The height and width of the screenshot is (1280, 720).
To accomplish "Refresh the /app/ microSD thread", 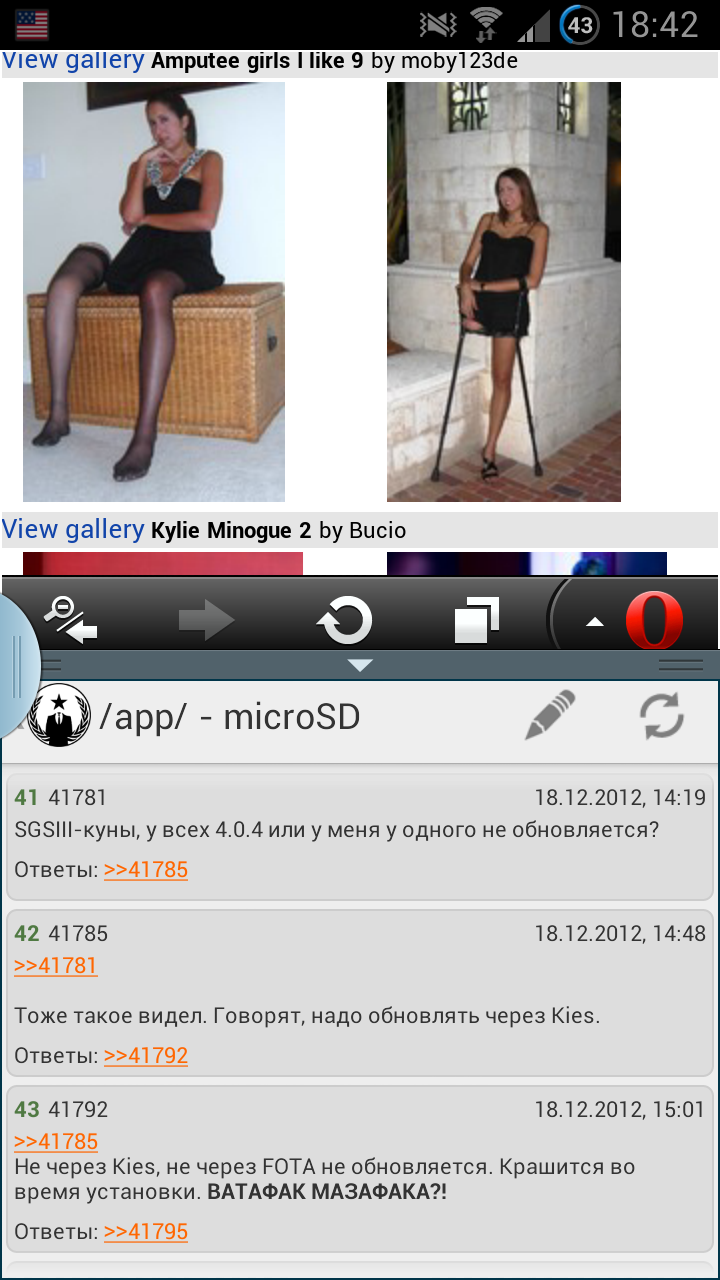I will [x=662, y=716].
